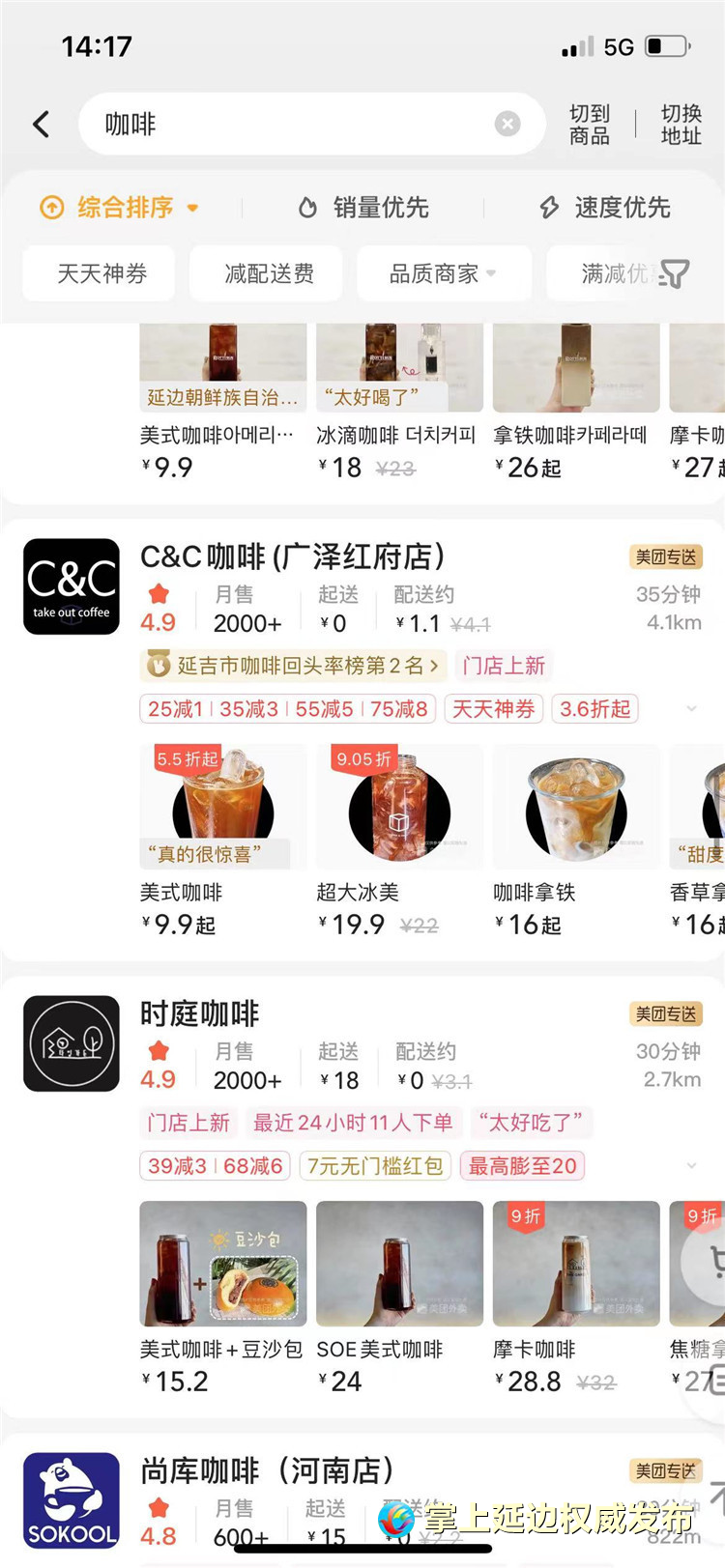The image size is (725, 1568).
Task: Open the 时庭咖啡 store
Action: [200, 1013]
